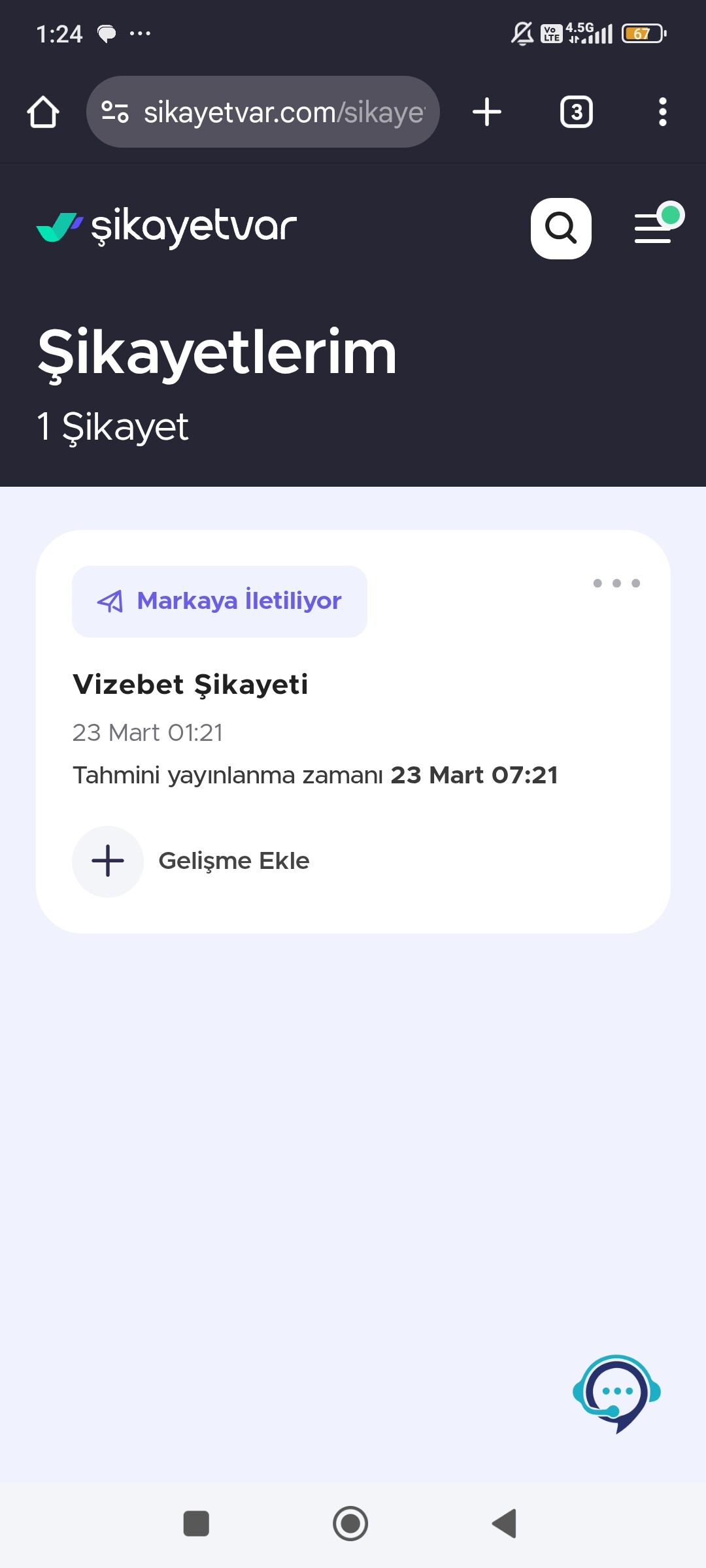This screenshot has width=706, height=1568.
Task: Go to the browser home page
Action: 43,112
